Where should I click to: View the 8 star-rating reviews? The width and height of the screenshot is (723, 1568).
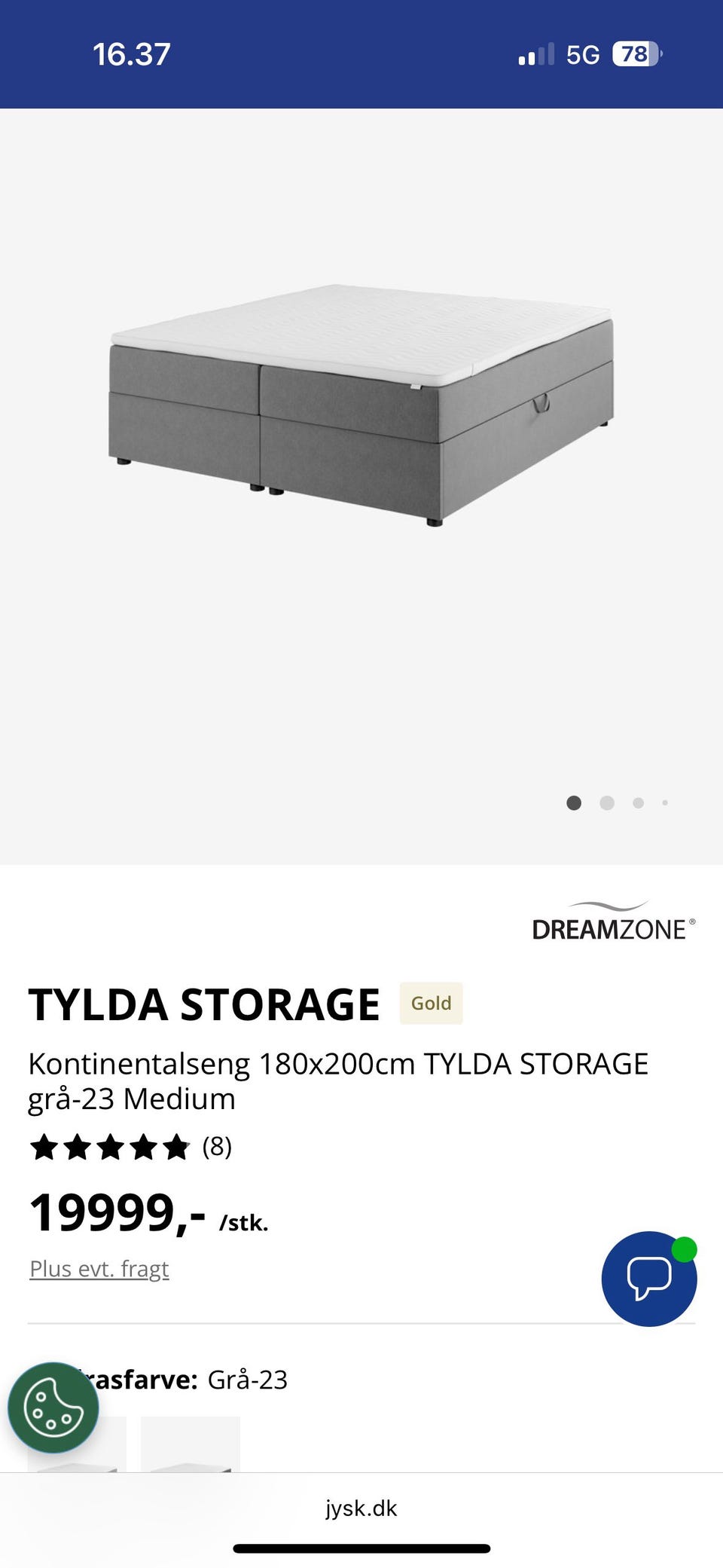[130, 1147]
